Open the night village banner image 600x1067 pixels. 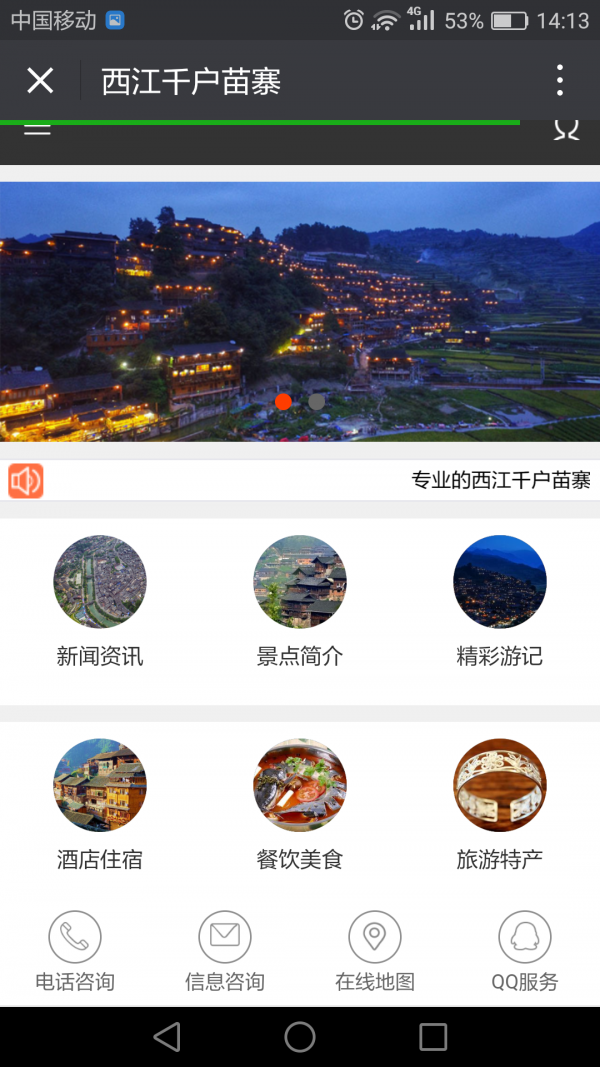point(300,300)
